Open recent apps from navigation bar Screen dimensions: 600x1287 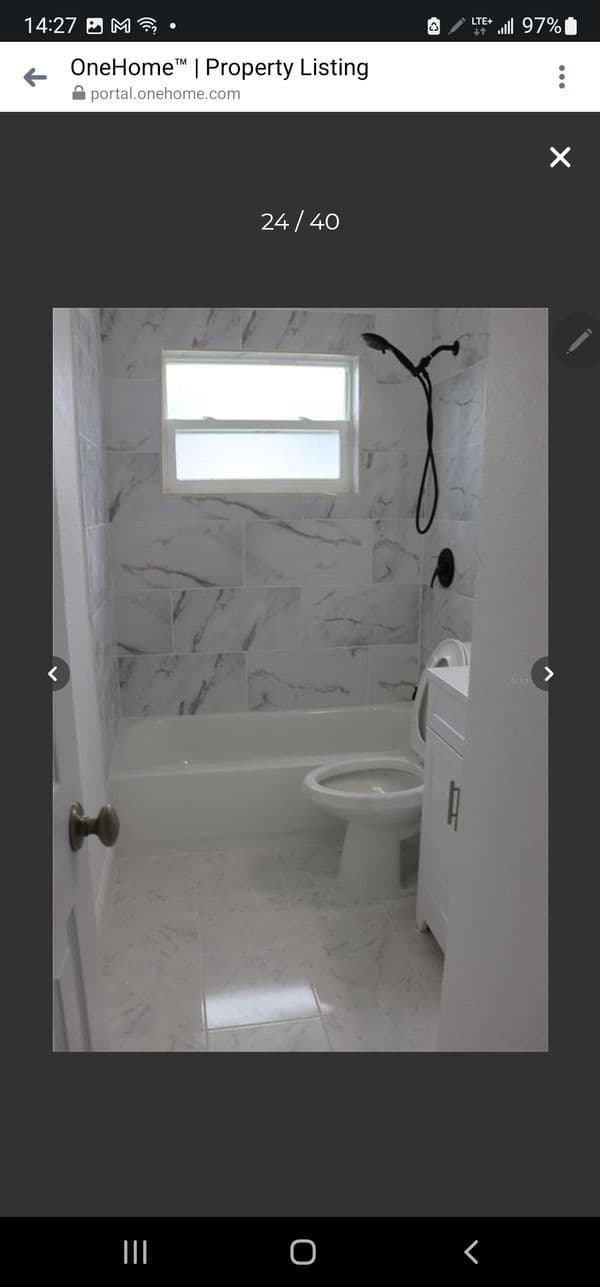coord(135,1251)
